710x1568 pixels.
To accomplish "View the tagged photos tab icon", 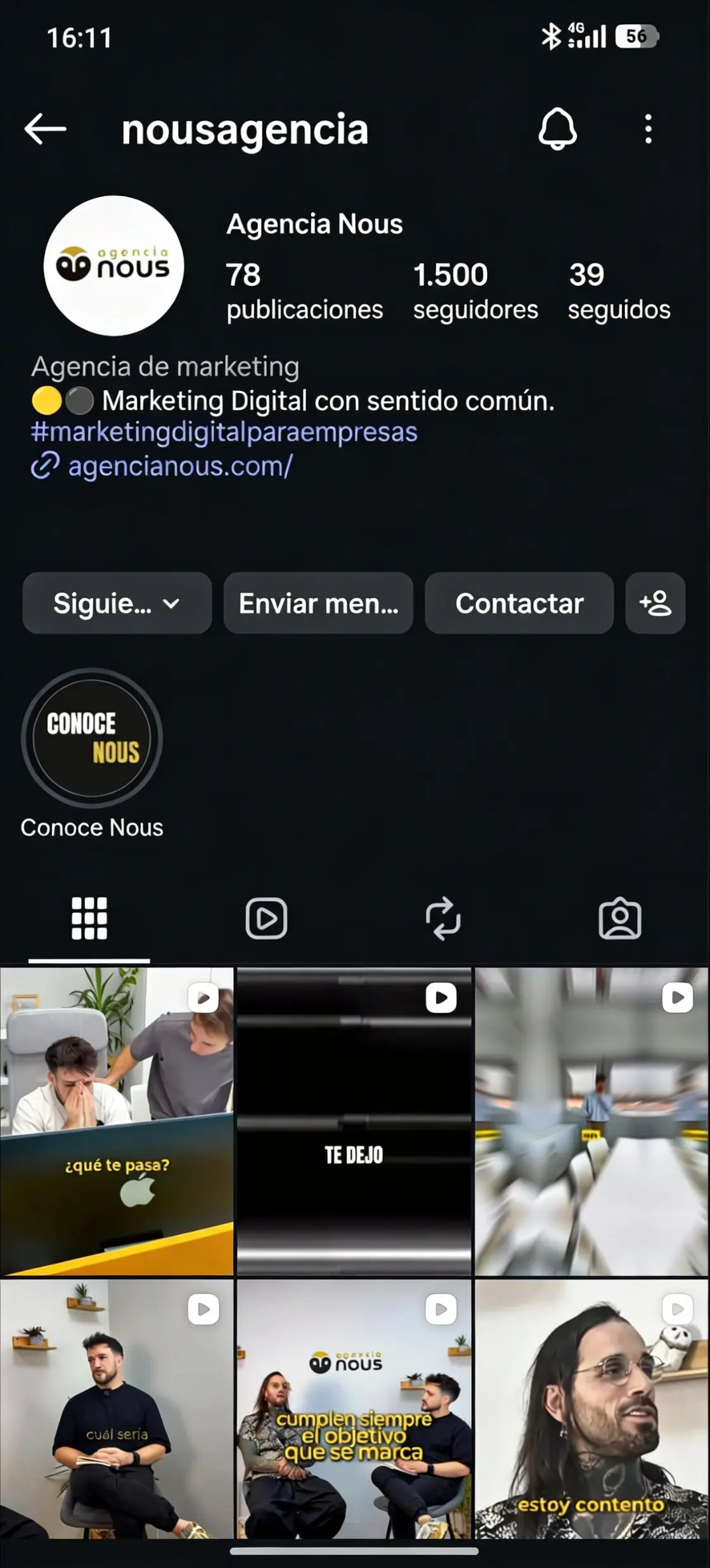I will (x=620, y=918).
